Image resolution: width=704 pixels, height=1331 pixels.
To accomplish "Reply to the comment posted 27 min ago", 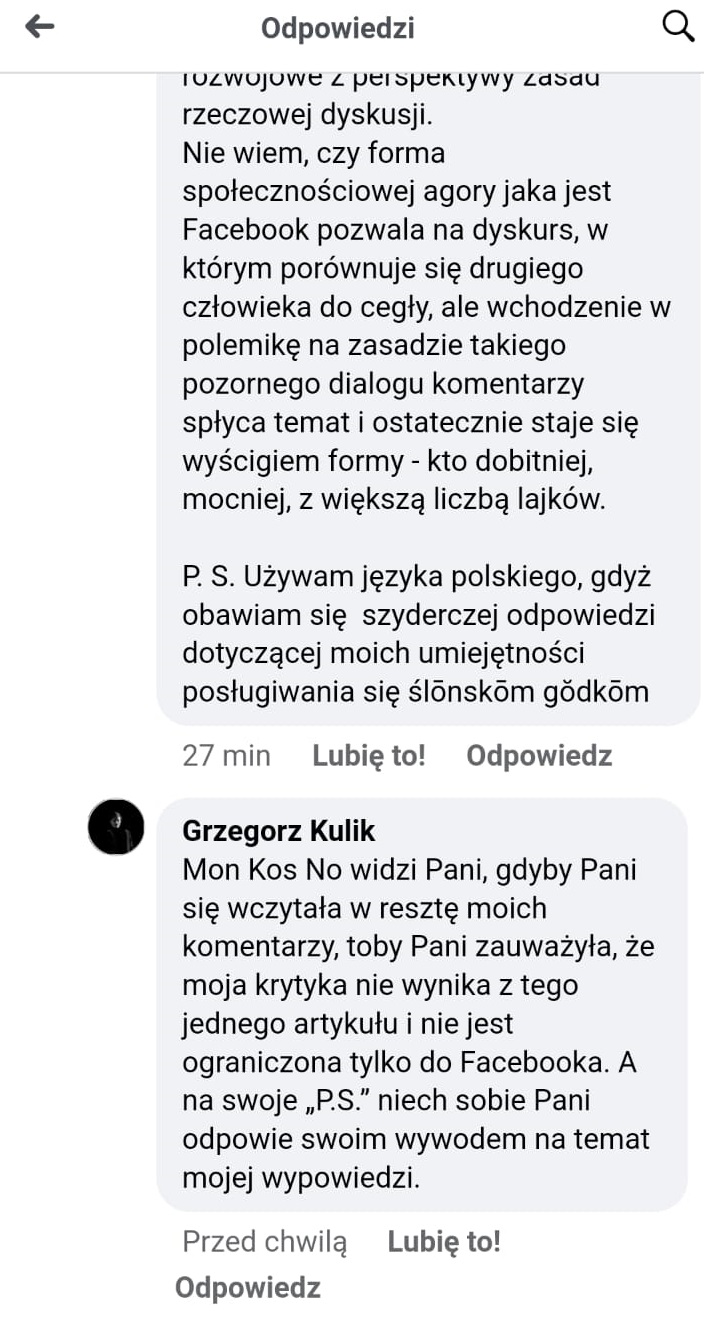I will coord(538,755).
